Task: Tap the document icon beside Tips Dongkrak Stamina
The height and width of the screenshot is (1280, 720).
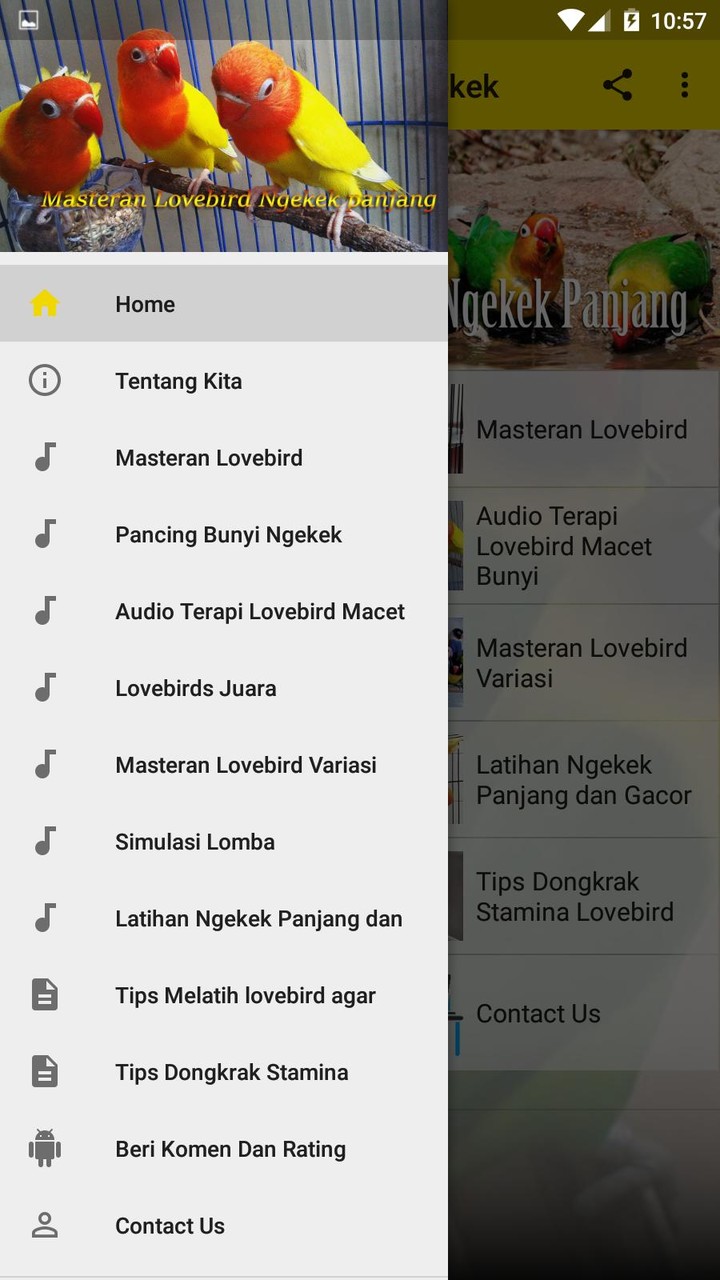Action: (x=44, y=1071)
